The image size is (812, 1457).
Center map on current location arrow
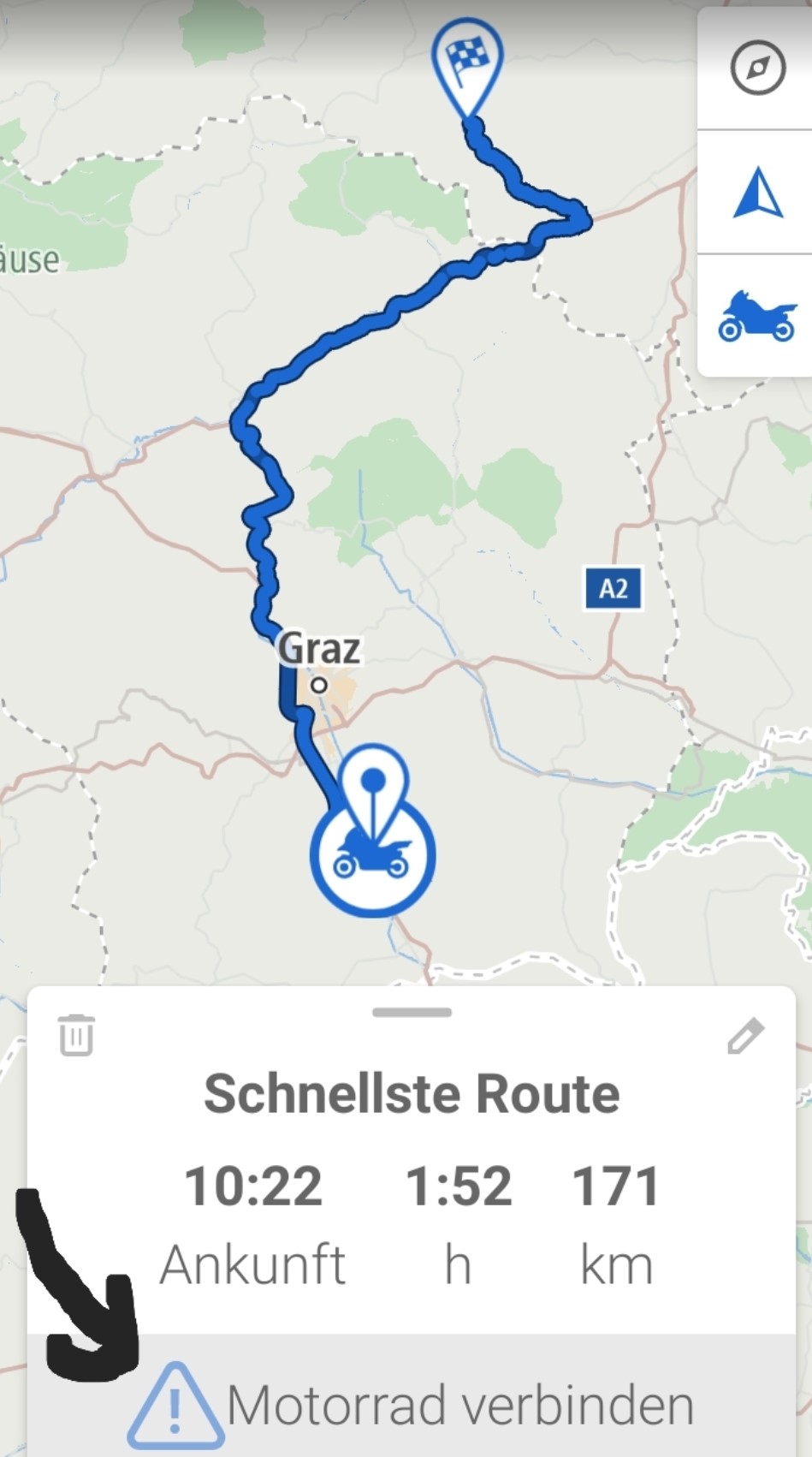[758, 193]
